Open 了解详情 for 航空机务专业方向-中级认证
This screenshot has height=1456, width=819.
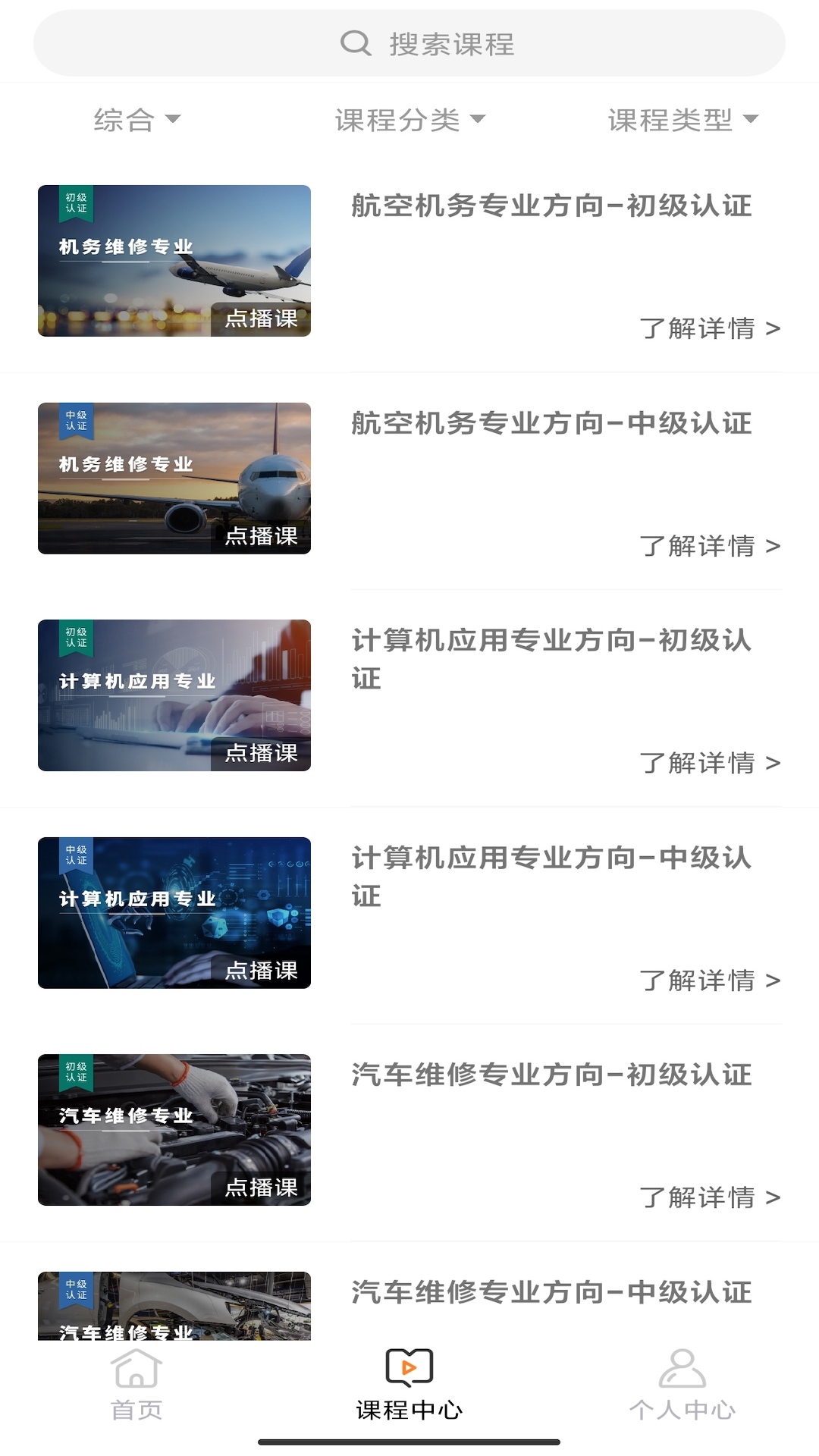click(704, 544)
